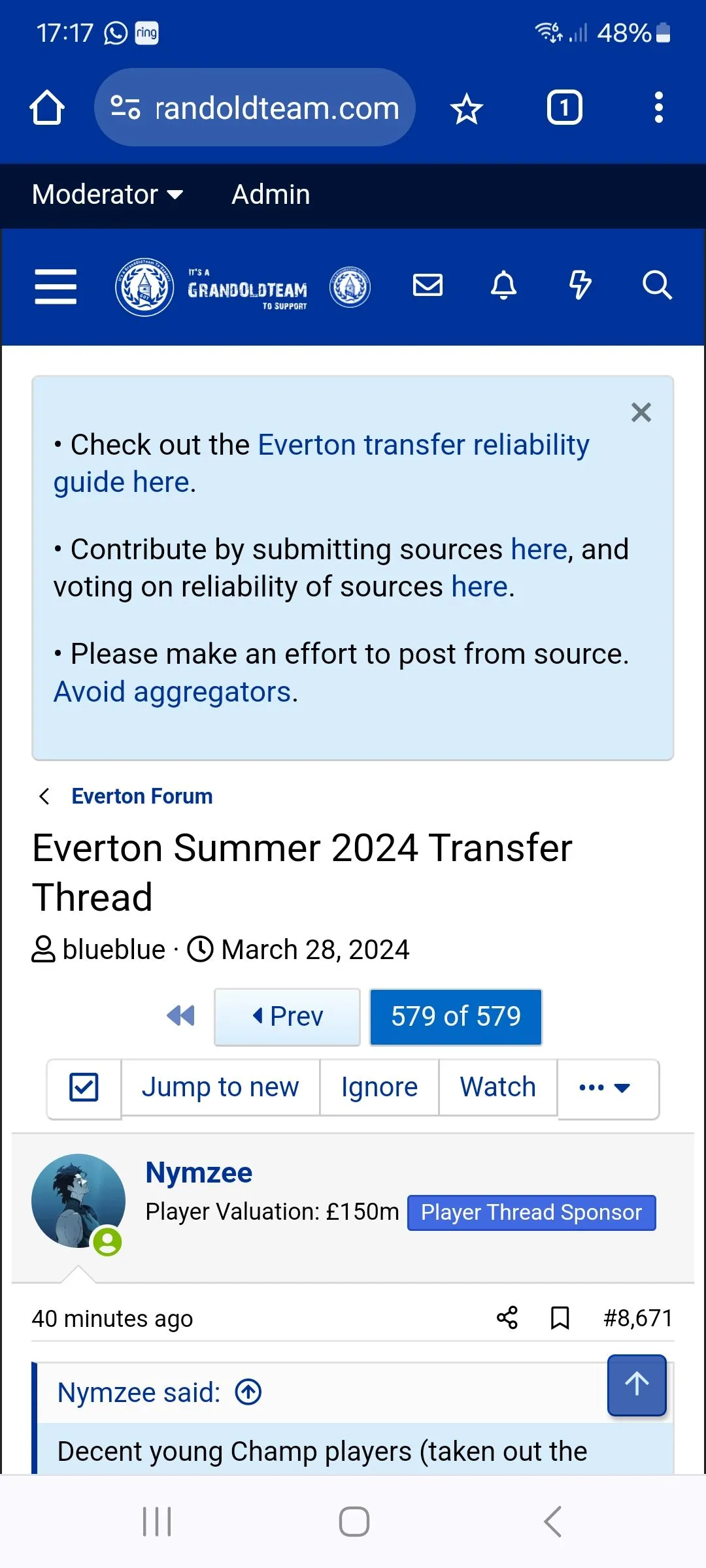Open the inbox envelope icon

[x=428, y=286]
